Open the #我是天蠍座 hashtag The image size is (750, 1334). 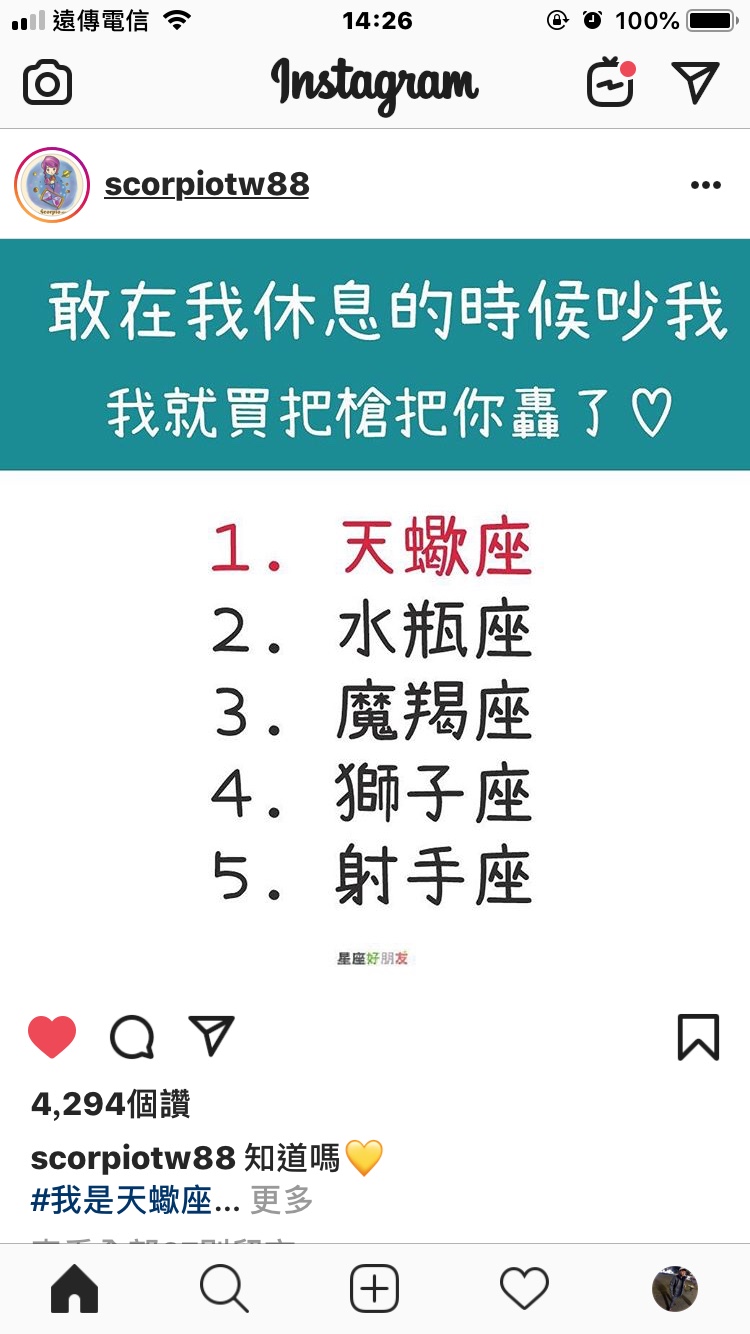(121, 1200)
